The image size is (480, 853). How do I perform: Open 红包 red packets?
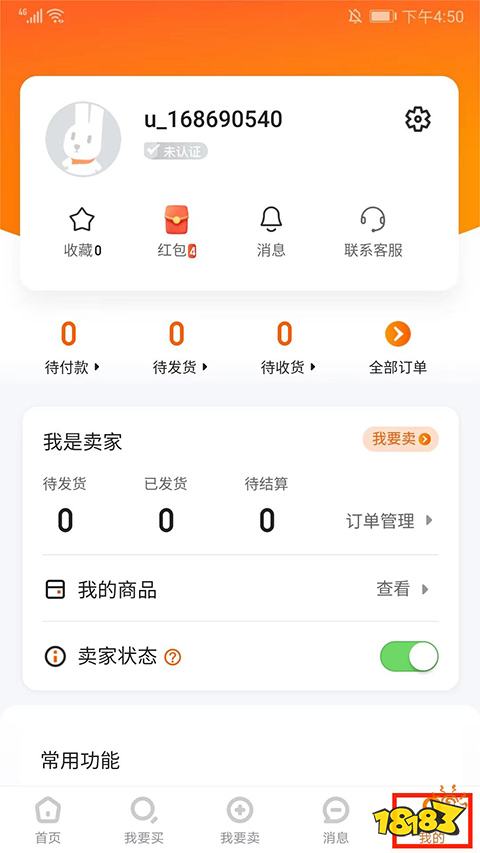[176, 233]
